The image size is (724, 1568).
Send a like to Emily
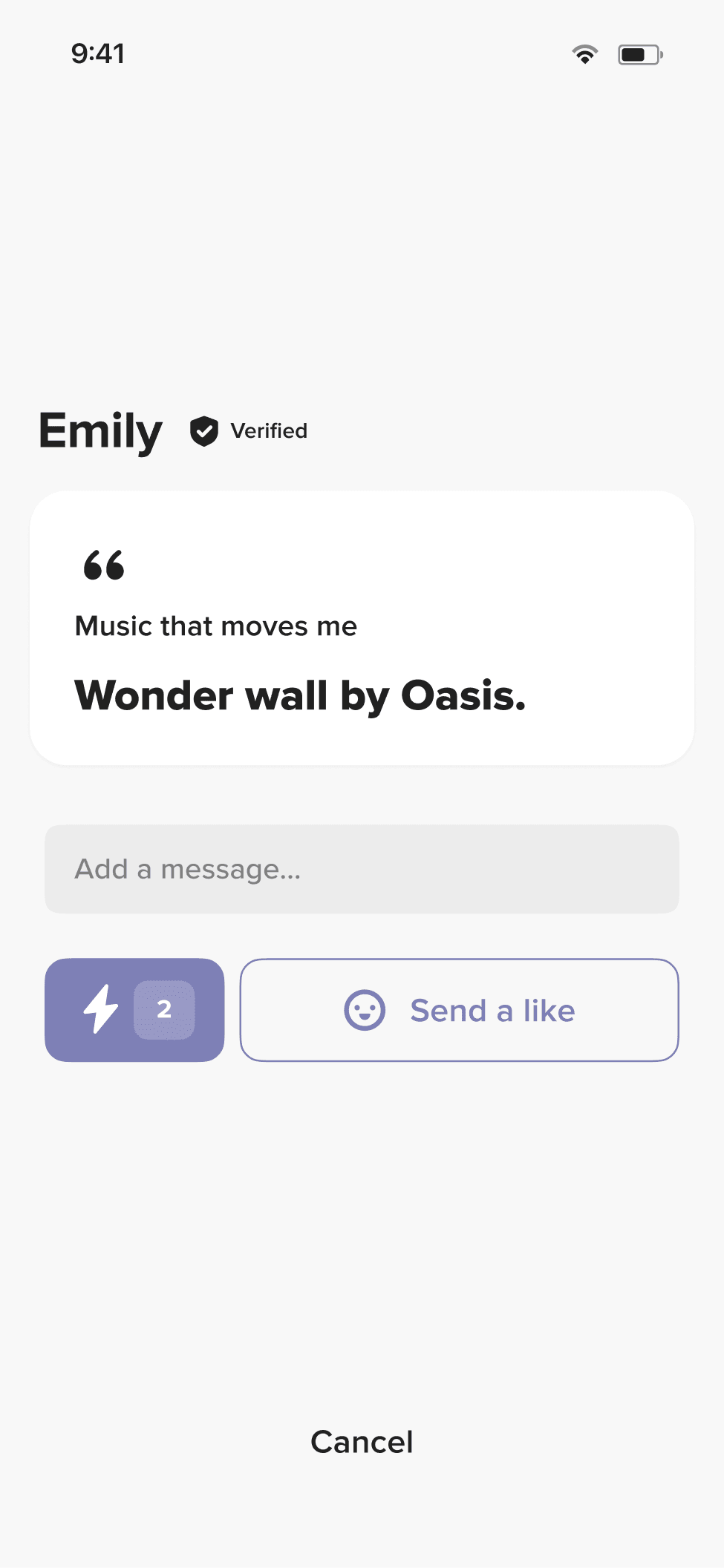pyautogui.click(x=459, y=1010)
